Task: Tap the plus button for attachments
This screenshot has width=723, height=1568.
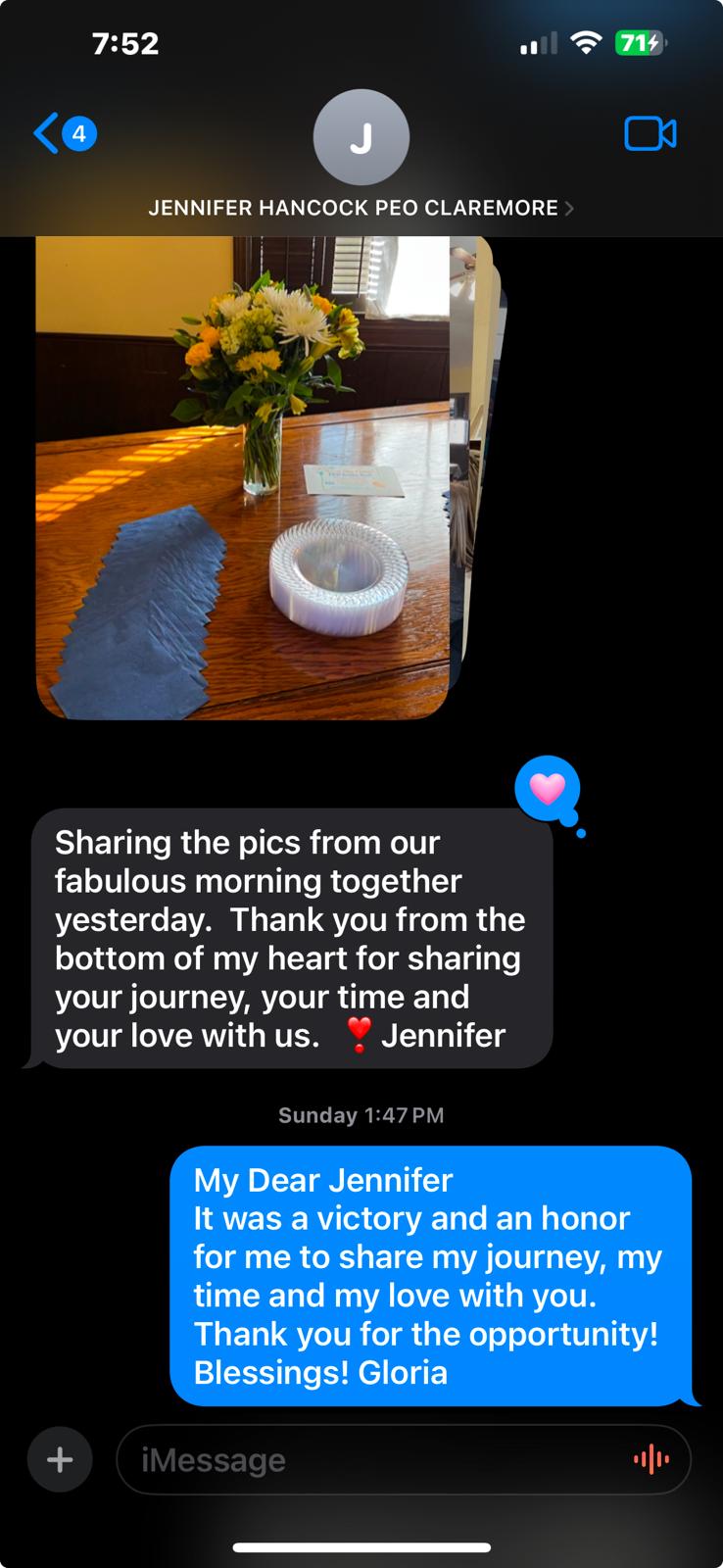Action: (60, 1459)
